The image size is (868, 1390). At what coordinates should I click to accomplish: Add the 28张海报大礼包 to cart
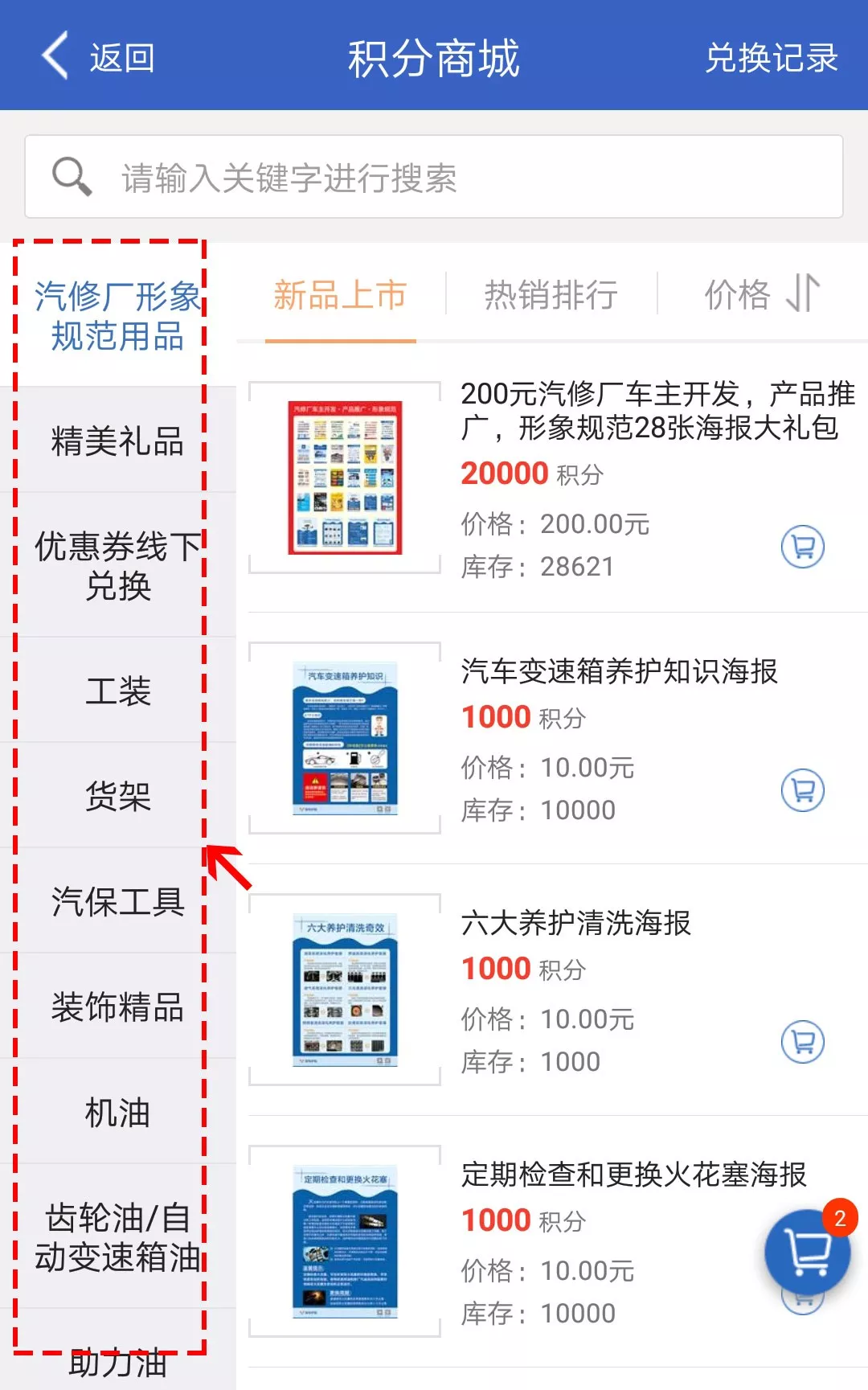pos(802,547)
